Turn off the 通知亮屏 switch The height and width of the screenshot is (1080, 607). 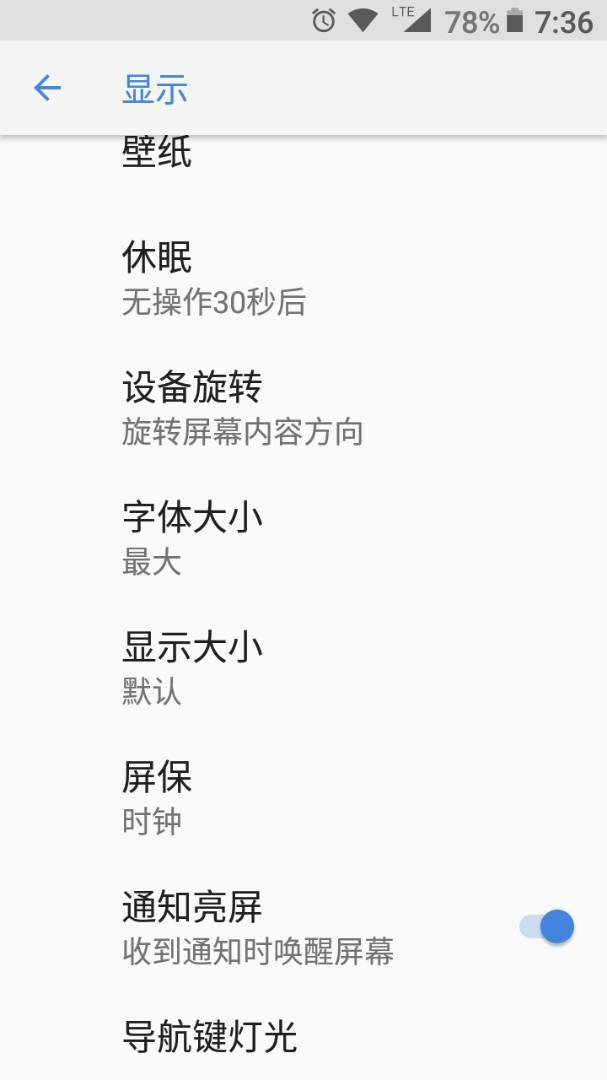click(547, 926)
